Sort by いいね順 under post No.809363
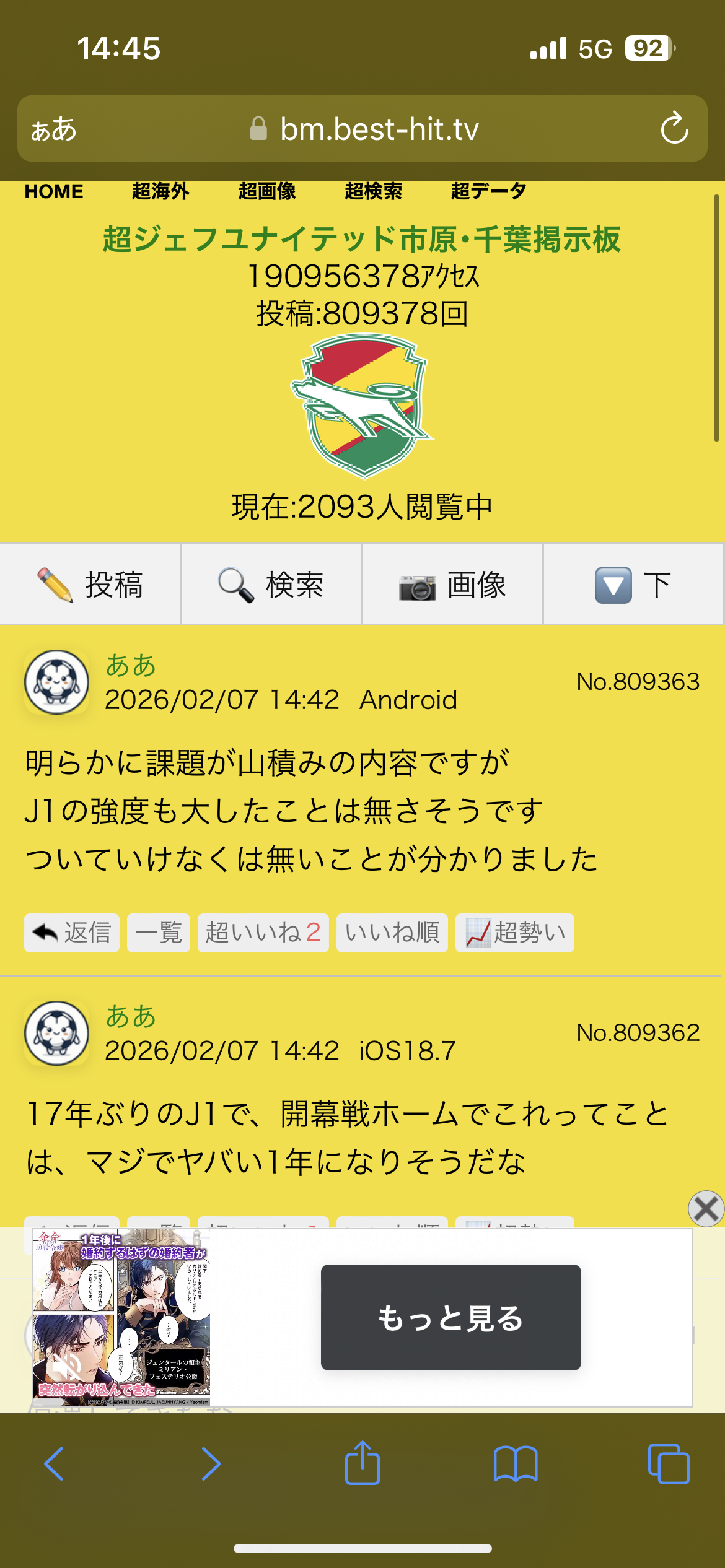Image resolution: width=725 pixels, height=1568 pixels. click(392, 933)
